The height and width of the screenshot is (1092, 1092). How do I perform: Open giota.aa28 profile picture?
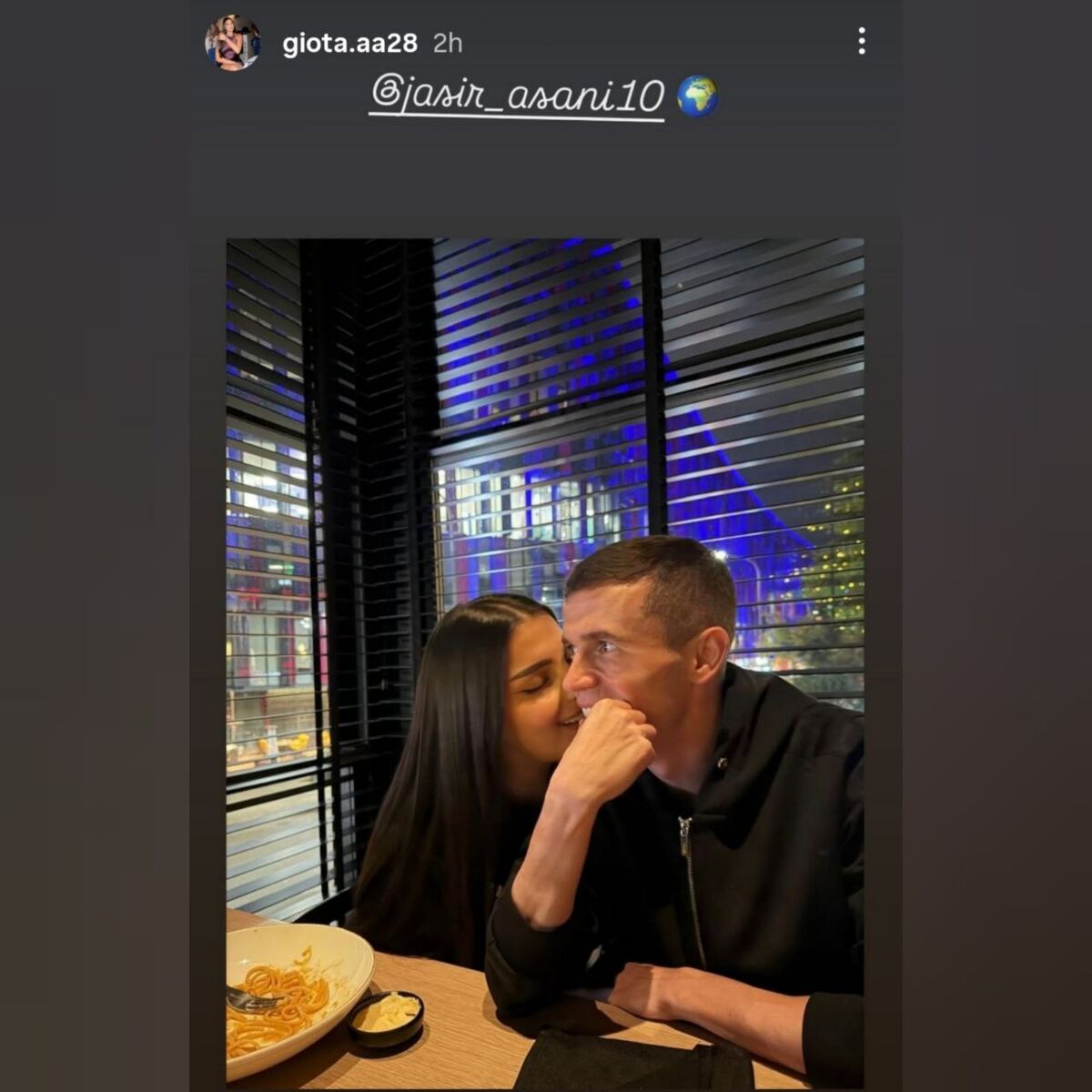pyautogui.click(x=232, y=43)
